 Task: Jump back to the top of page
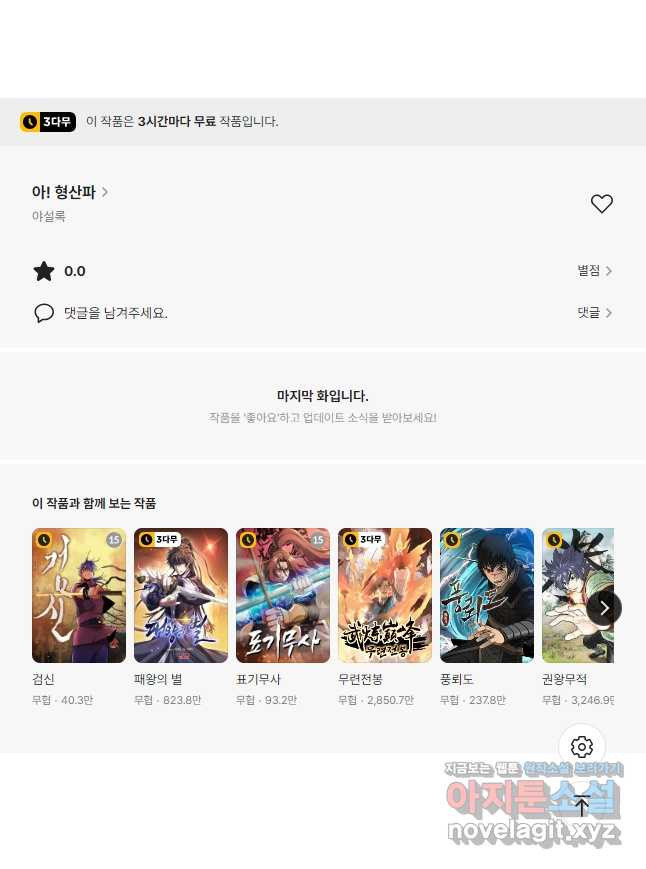point(581,806)
